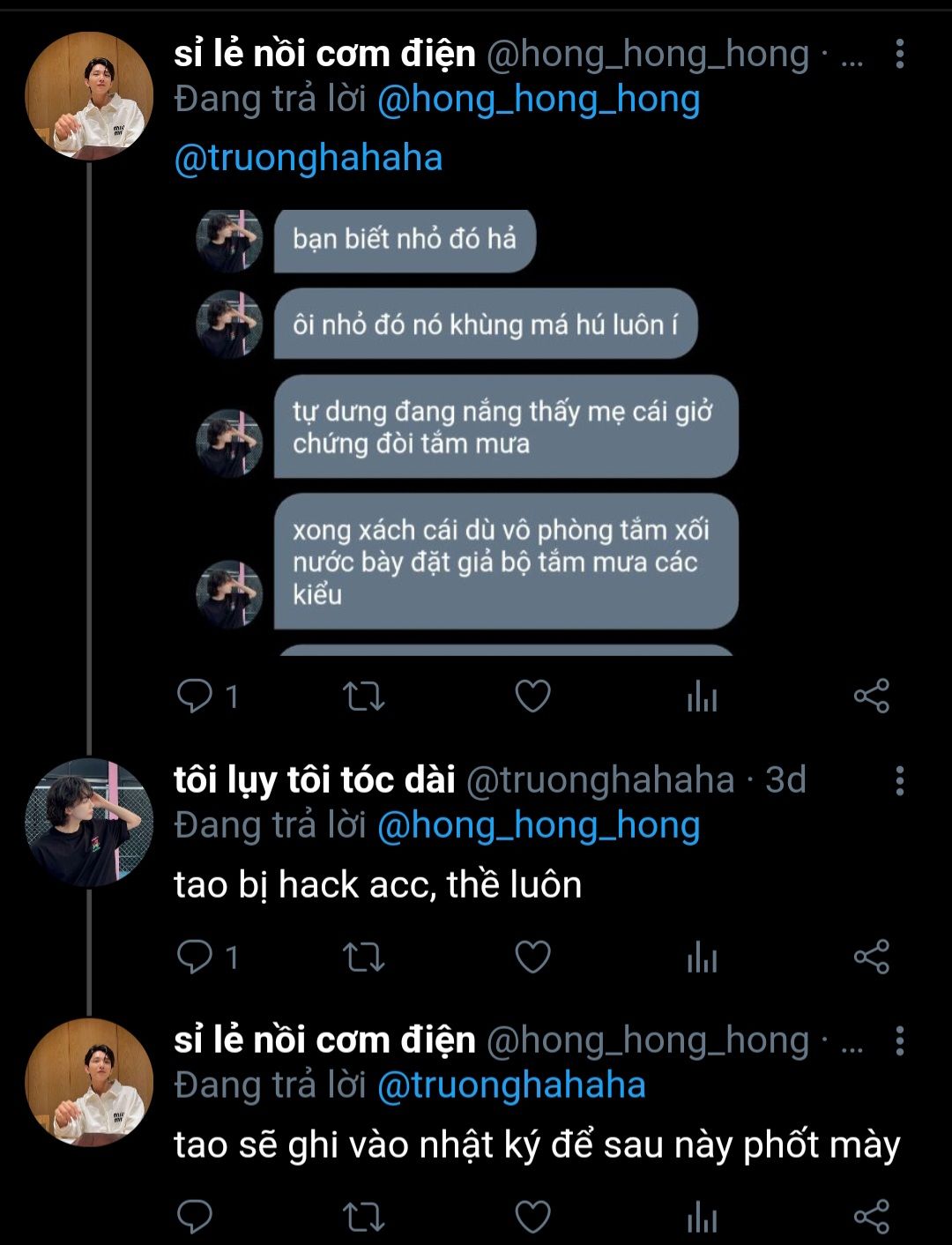Share 'tao bị hack acc, thề luôn' tweet
This screenshot has height=1245, width=952.
coord(871,957)
